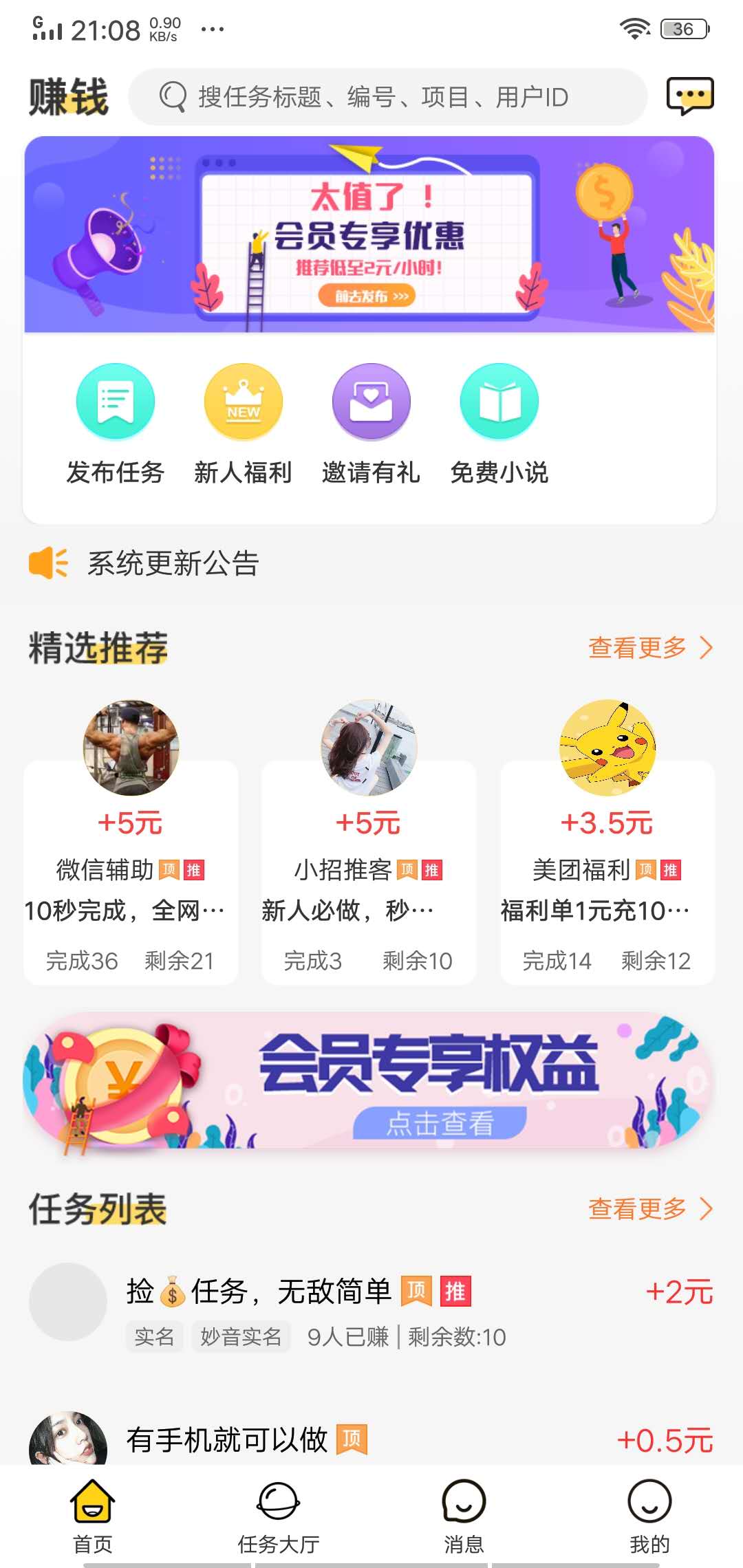Viewport: 743px width, 1568px height.
Task: Expand 查看更多 next to 精选推荐
Action: (647, 646)
